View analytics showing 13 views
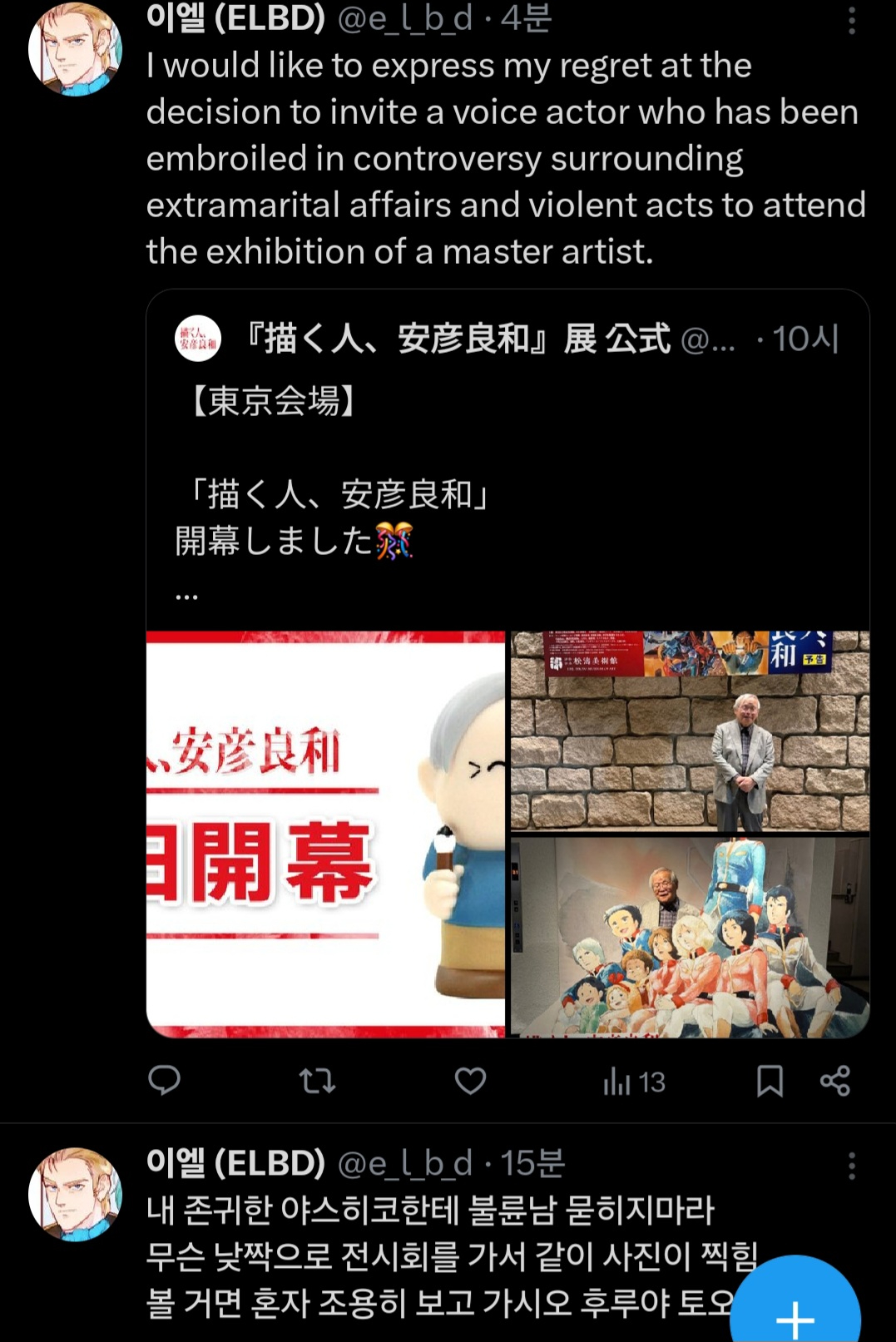896x1342 pixels. 634,1082
